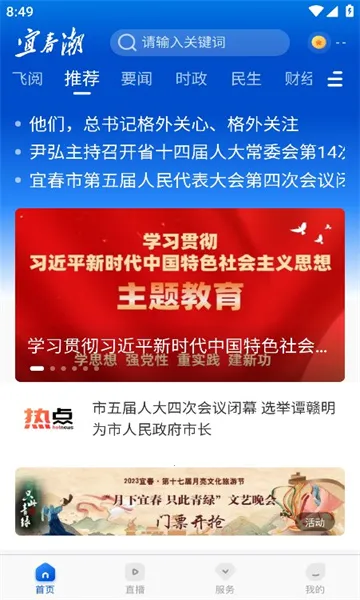Image resolution: width=360 pixels, height=600 pixels.
Task: Open the 时政 tab
Action: click(191, 79)
